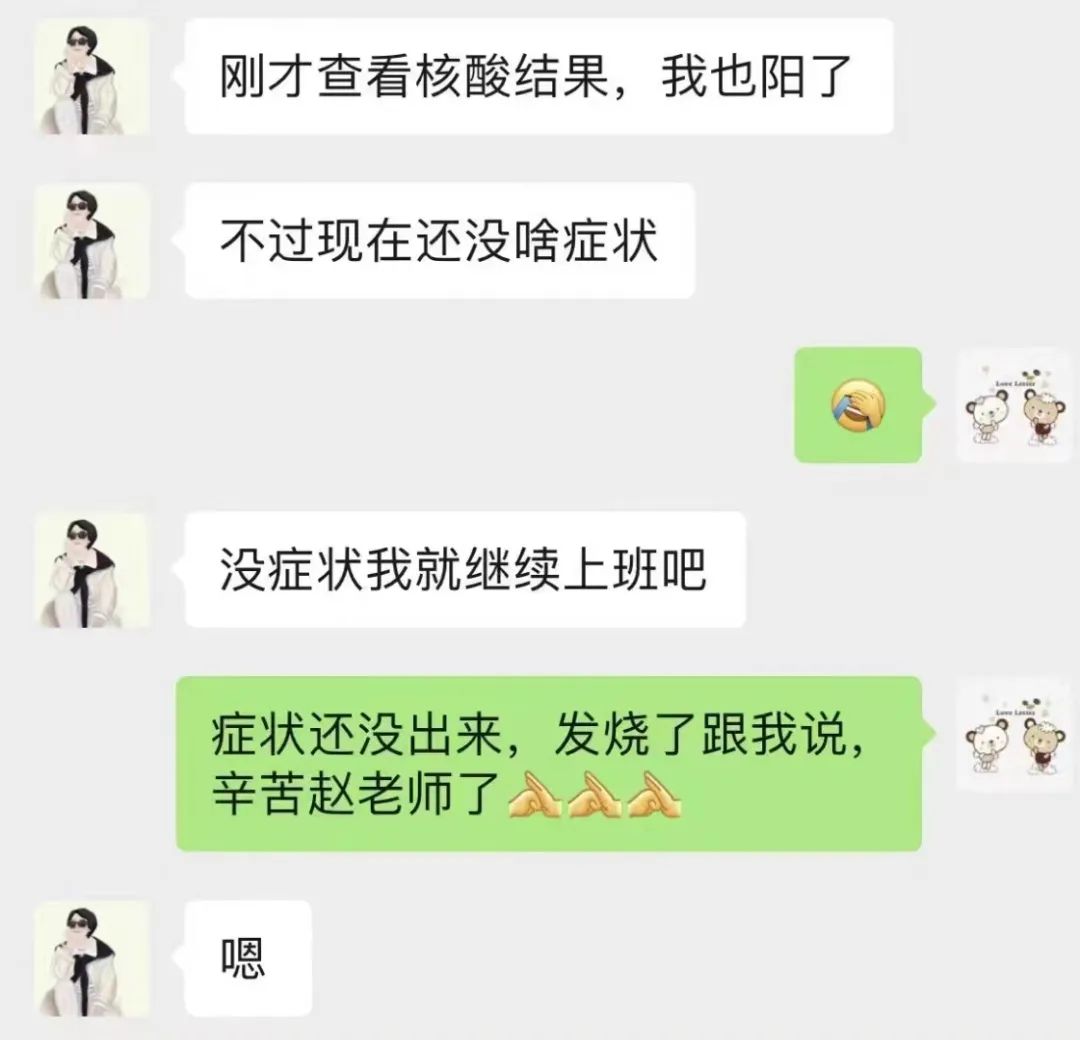
Task: Open contact avatar beside 嗯 reply
Action: [92, 958]
